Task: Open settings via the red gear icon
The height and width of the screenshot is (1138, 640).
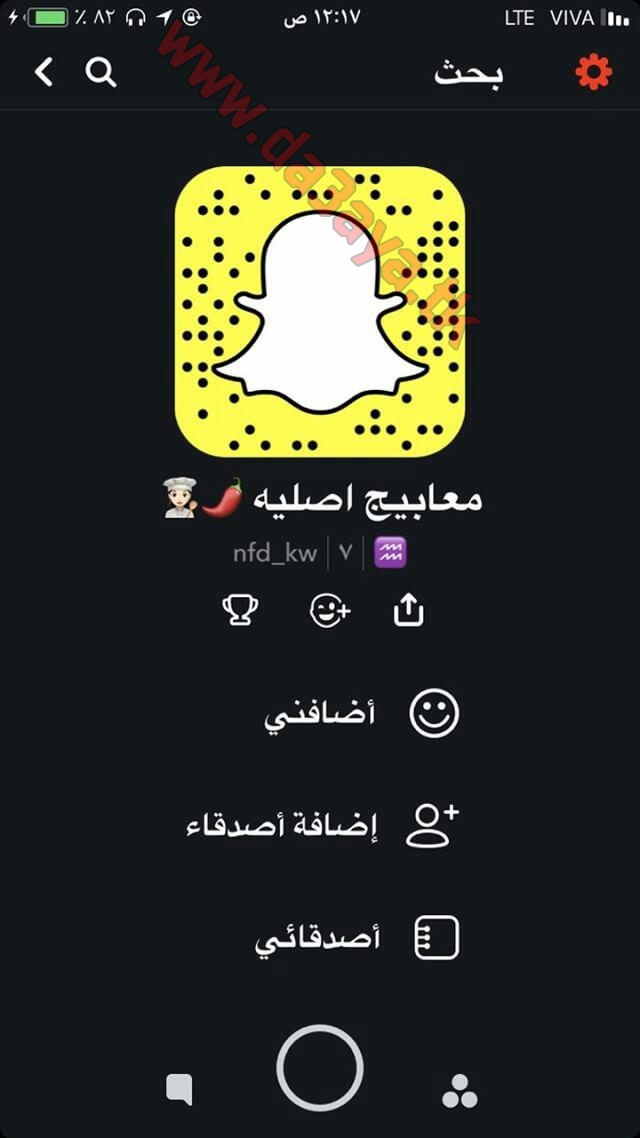Action: tap(594, 73)
